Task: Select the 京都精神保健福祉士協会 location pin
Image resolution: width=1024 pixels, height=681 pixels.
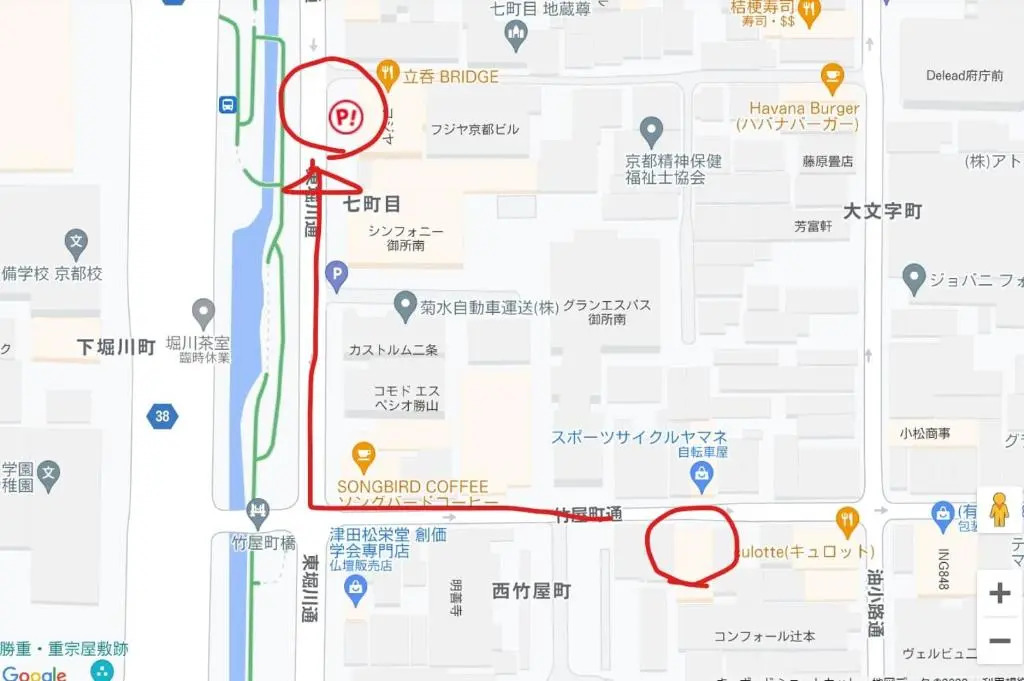Action: click(x=652, y=130)
